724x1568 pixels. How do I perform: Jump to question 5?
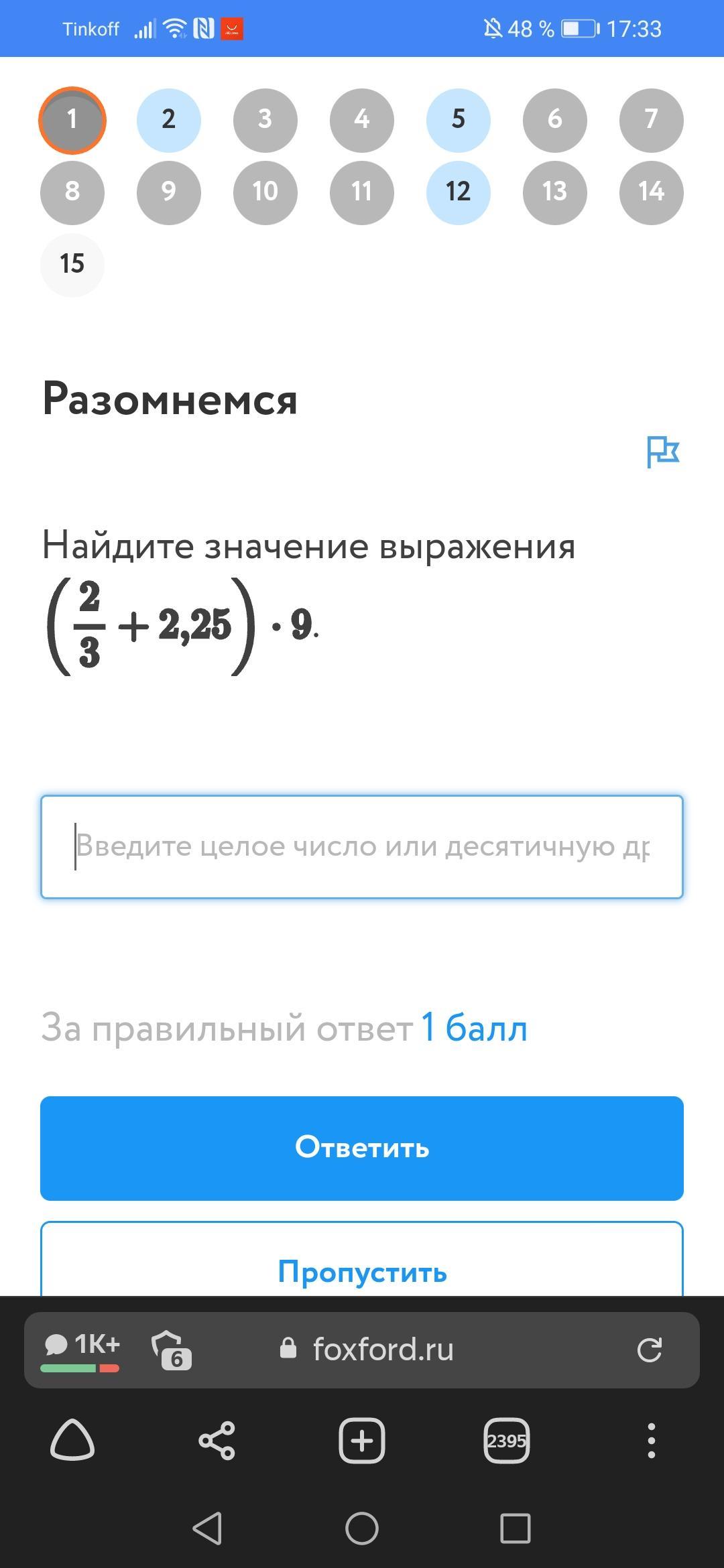458,120
